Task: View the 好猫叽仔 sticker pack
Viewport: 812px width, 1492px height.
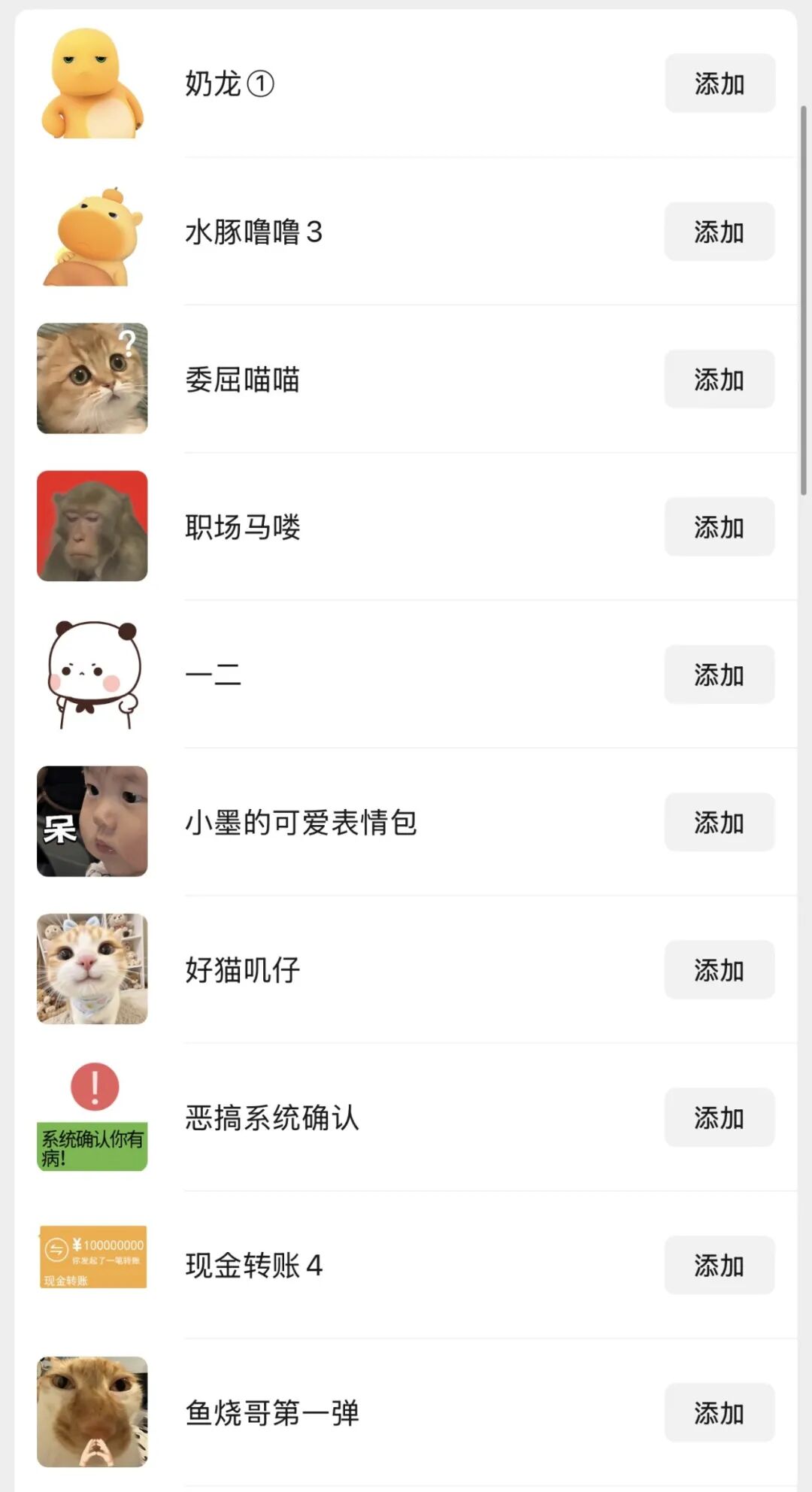Action: (x=242, y=969)
